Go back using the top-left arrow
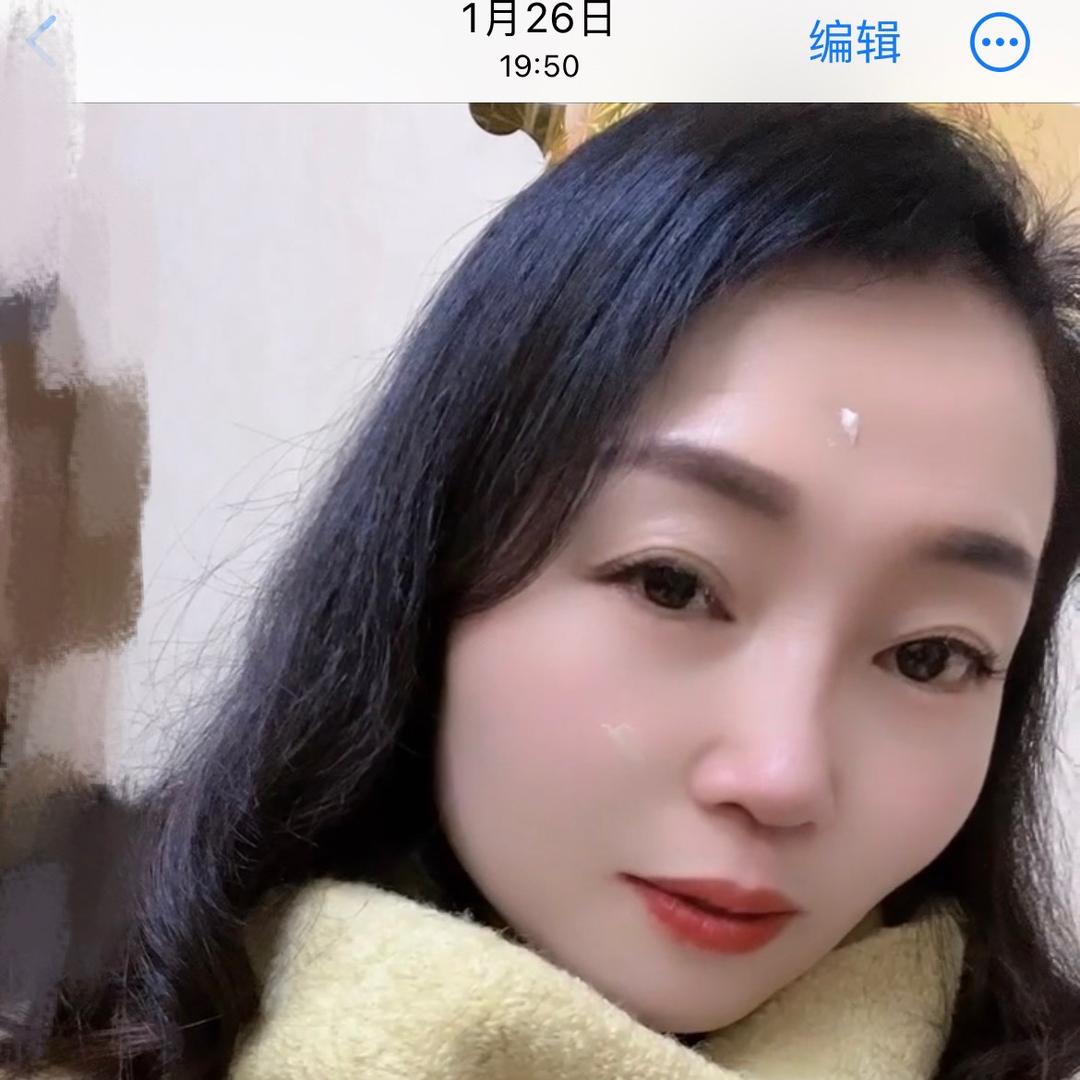This screenshot has width=1080, height=1080. click(42, 42)
